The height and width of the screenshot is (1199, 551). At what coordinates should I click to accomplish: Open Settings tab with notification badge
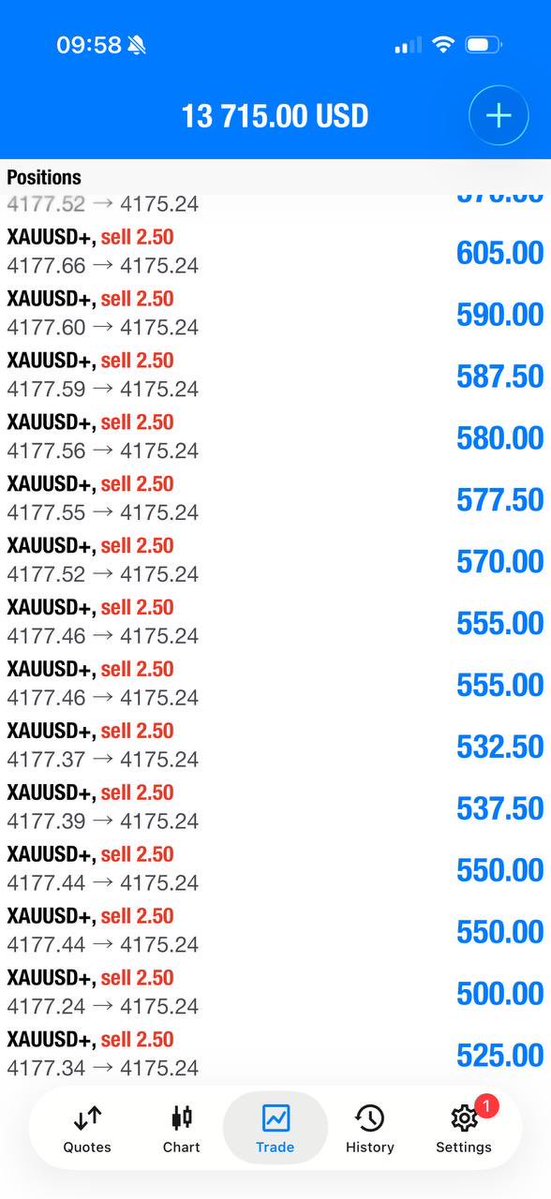[x=464, y=1129]
